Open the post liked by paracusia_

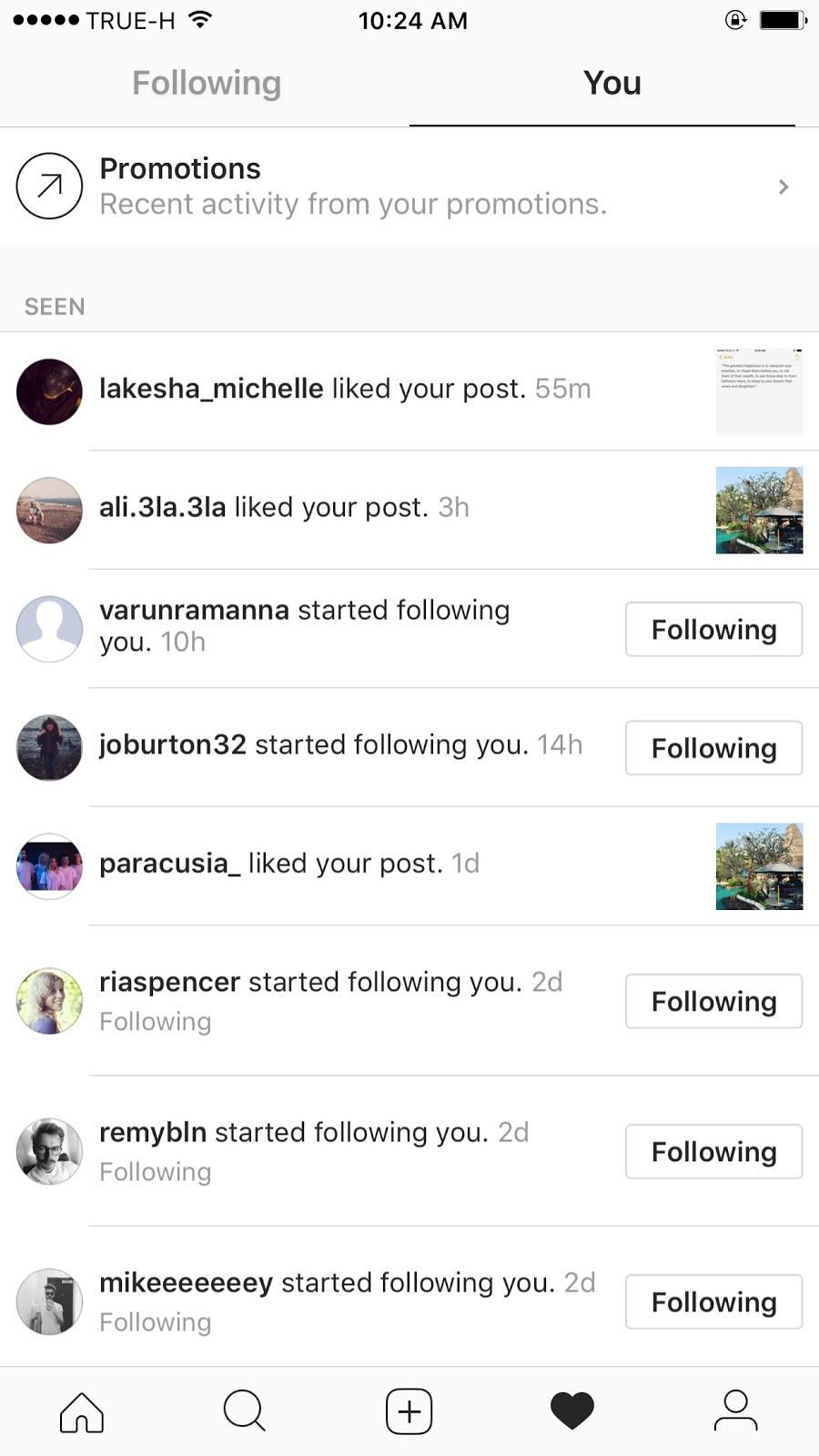[x=759, y=866]
